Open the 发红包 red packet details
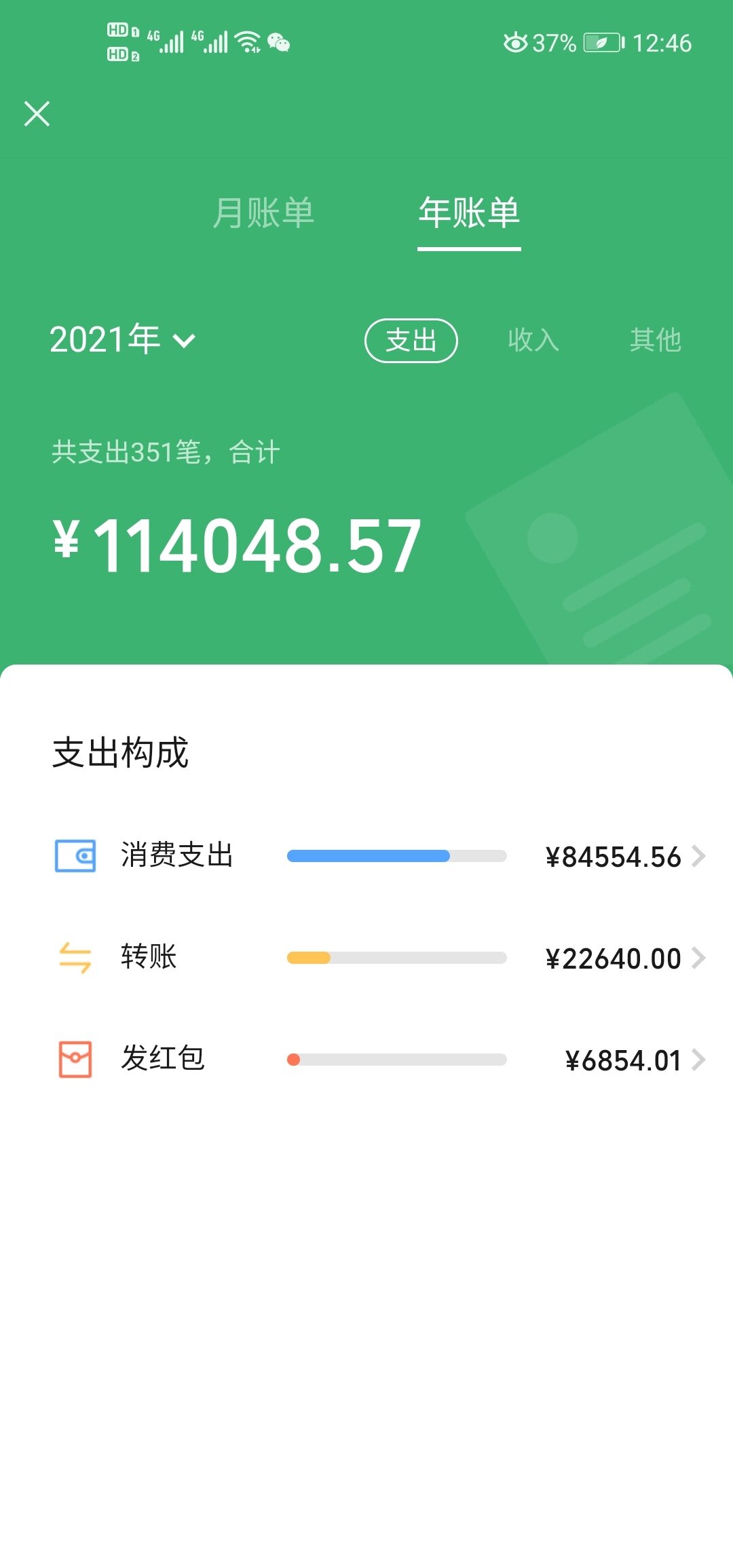733x1568 pixels. [380, 1060]
